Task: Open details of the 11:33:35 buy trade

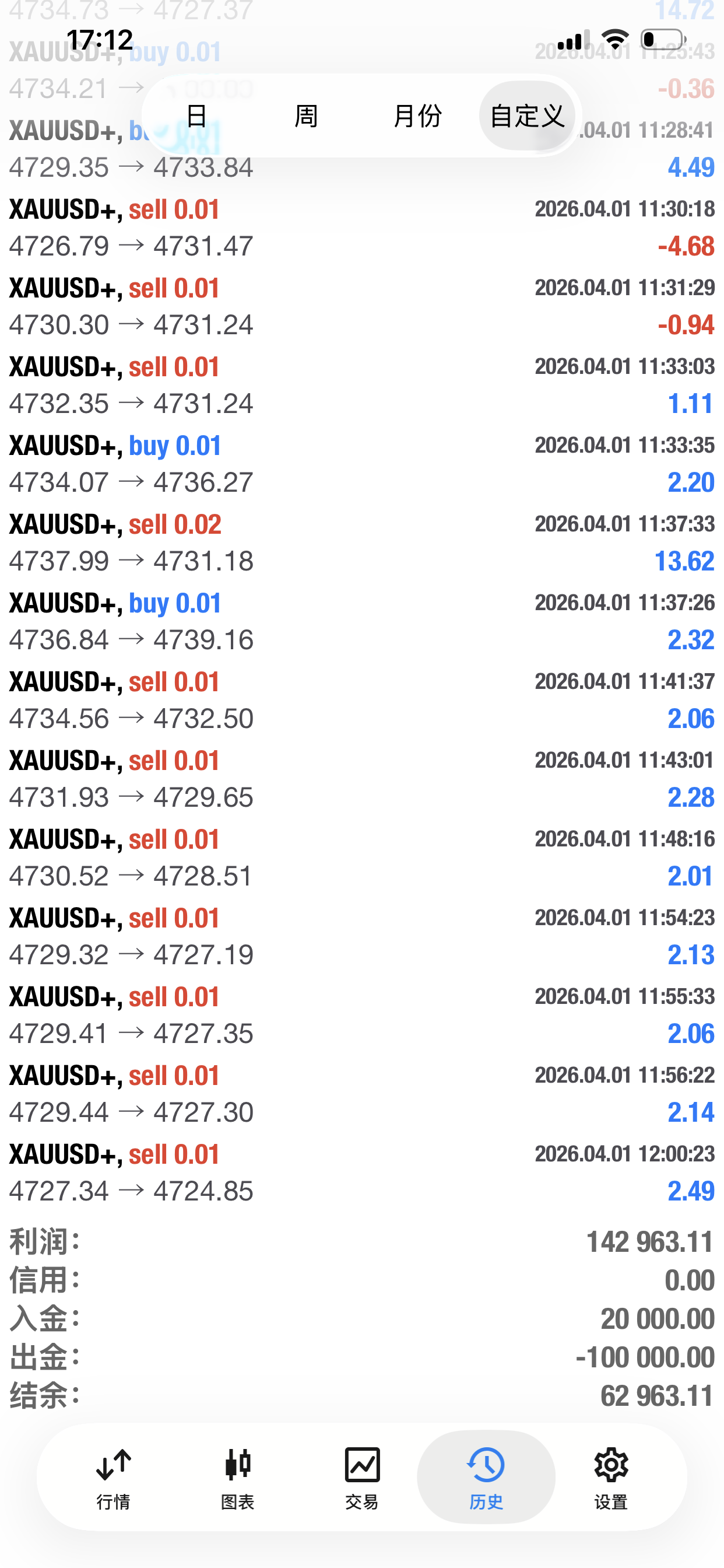Action: tap(361, 464)
